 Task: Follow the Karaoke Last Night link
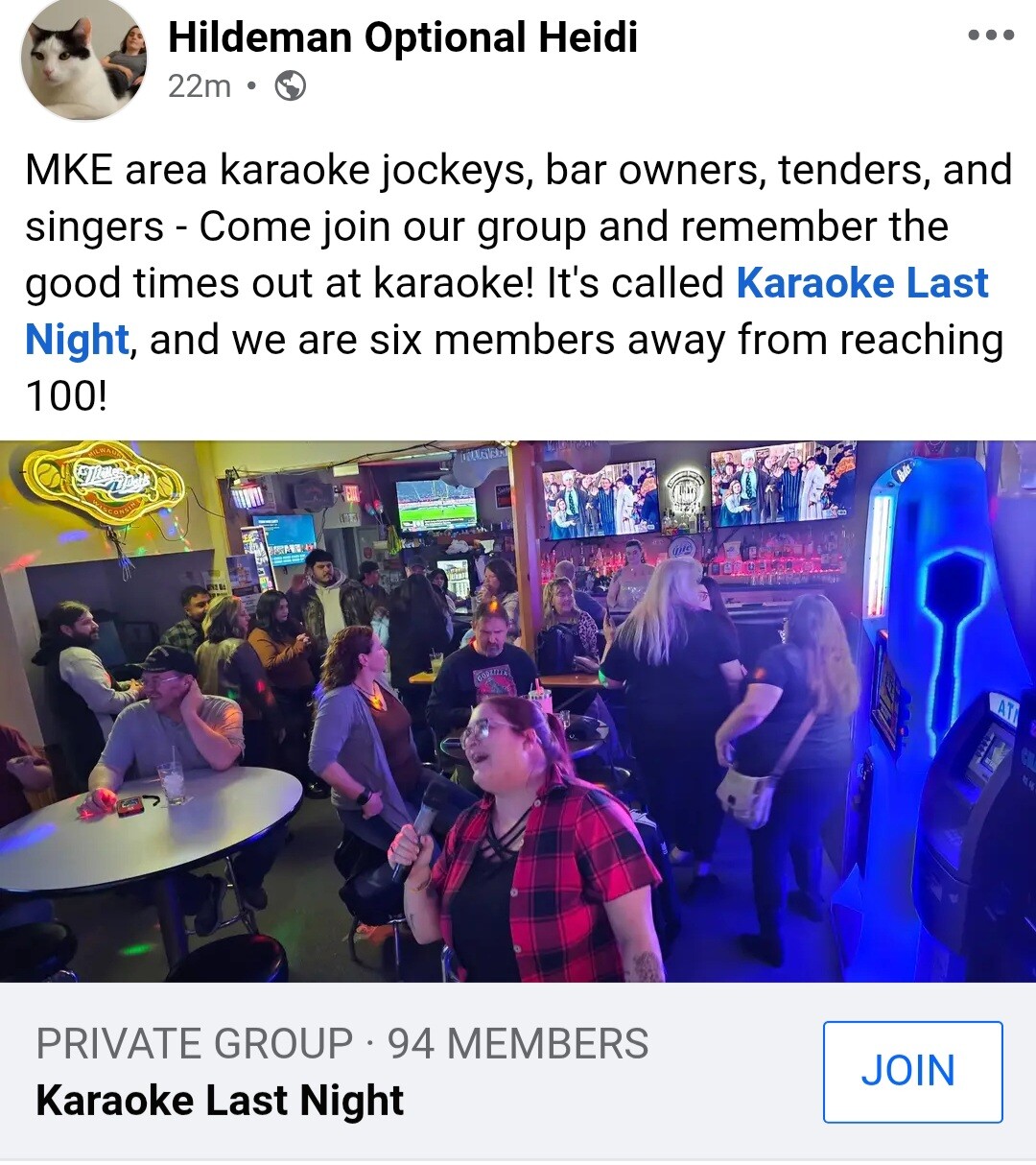click(861, 284)
